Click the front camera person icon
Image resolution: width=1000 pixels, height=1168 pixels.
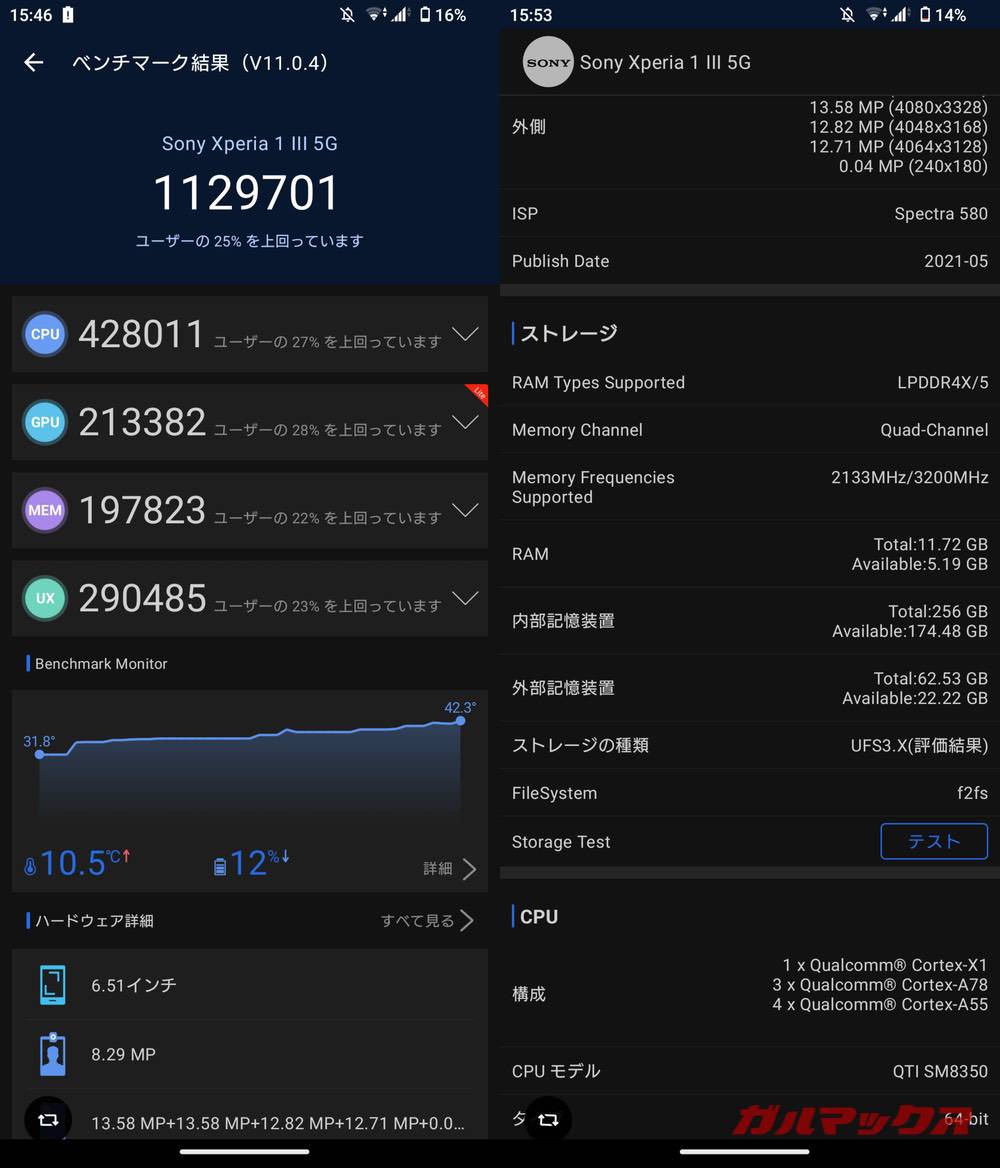pos(51,1054)
